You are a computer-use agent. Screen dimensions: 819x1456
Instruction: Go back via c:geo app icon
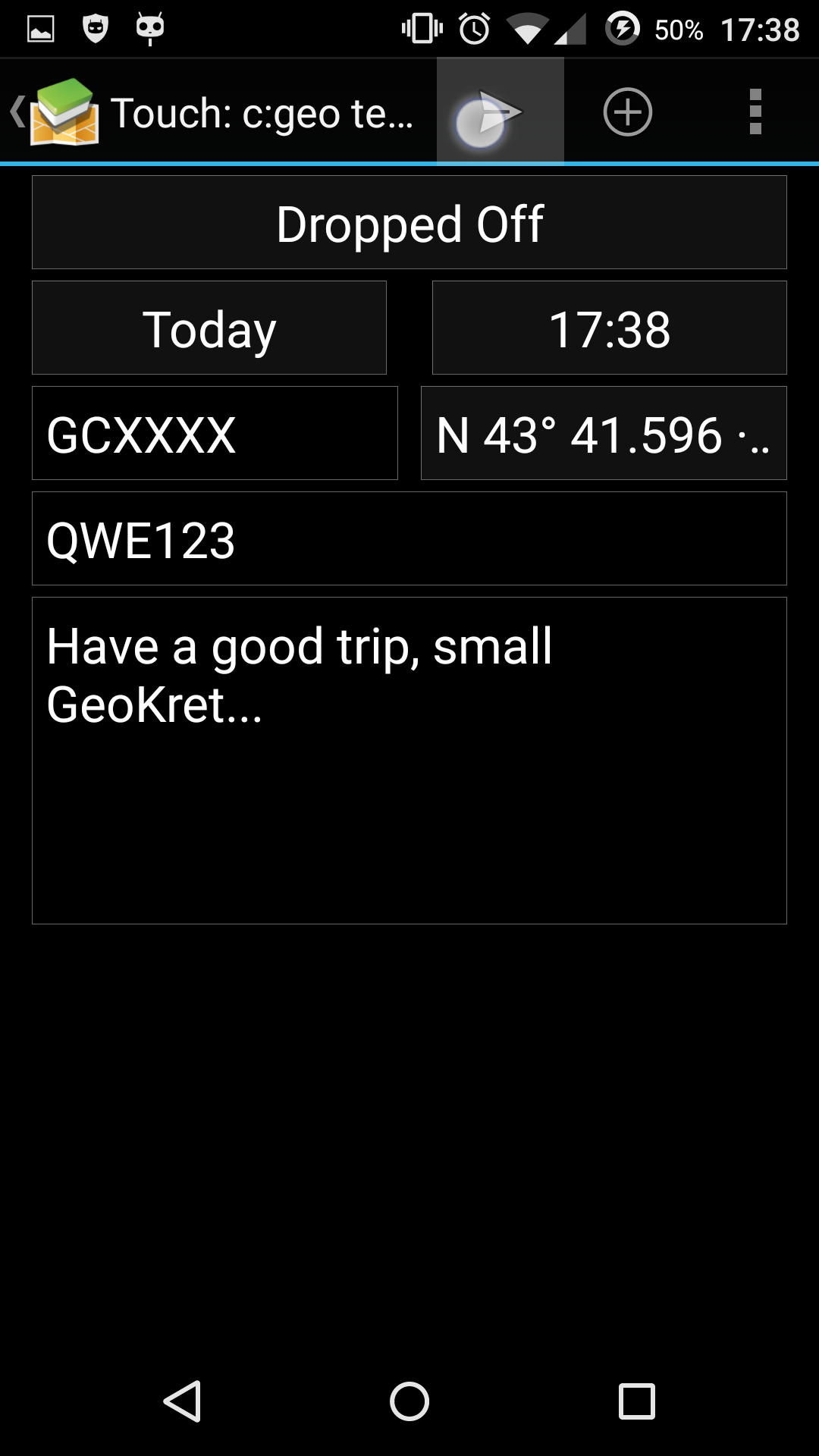point(57,112)
